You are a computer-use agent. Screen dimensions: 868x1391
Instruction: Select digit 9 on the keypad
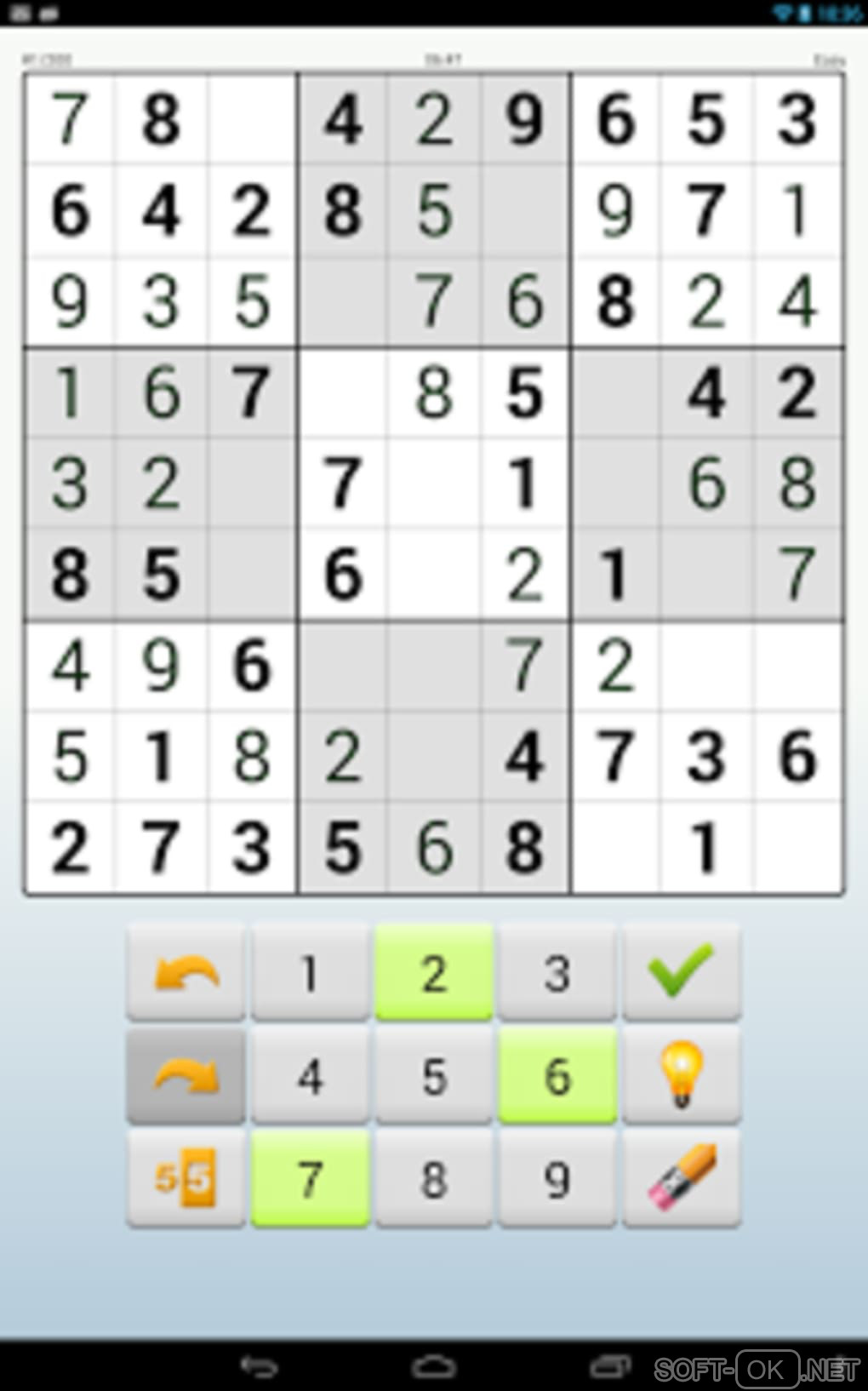(x=557, y=1179)
